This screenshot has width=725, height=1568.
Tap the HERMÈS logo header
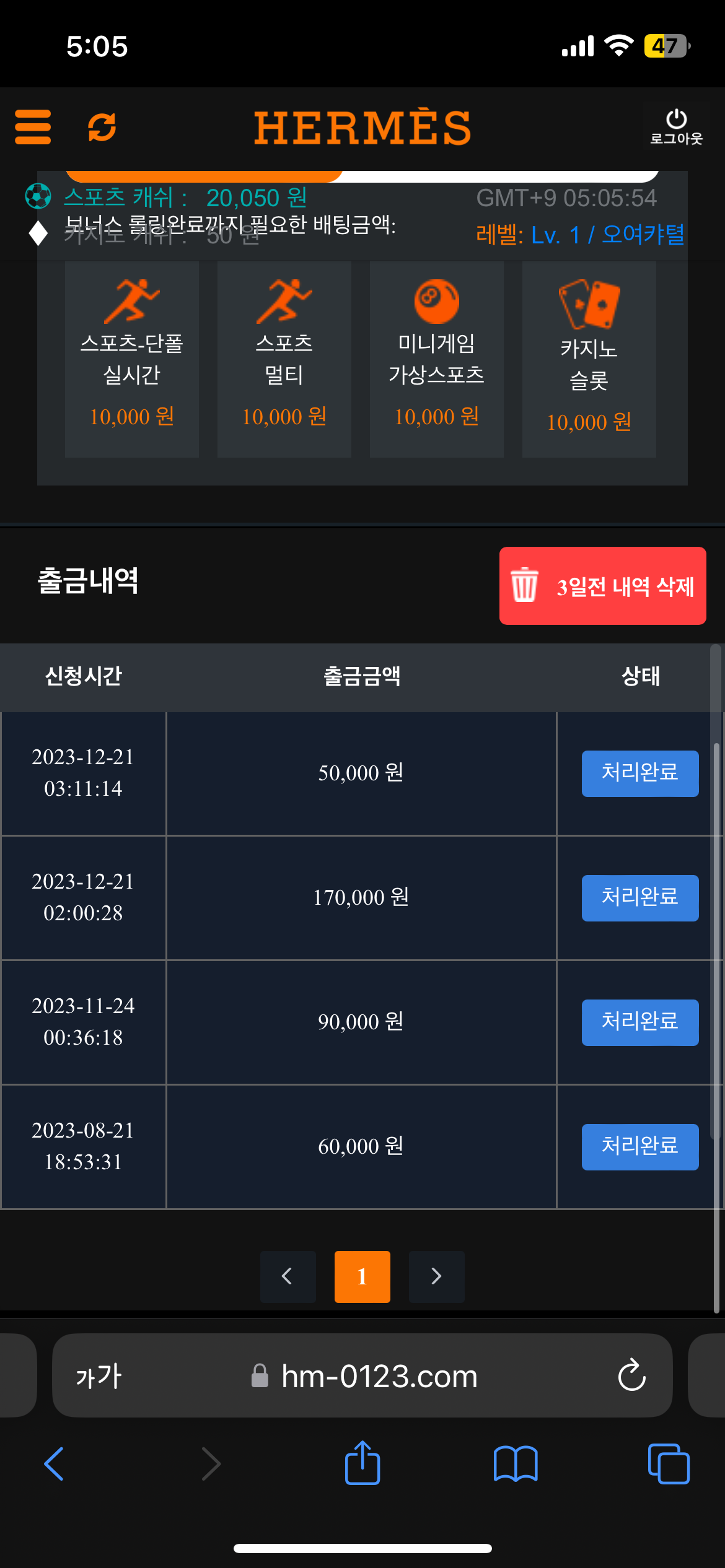tap(362, 128)
